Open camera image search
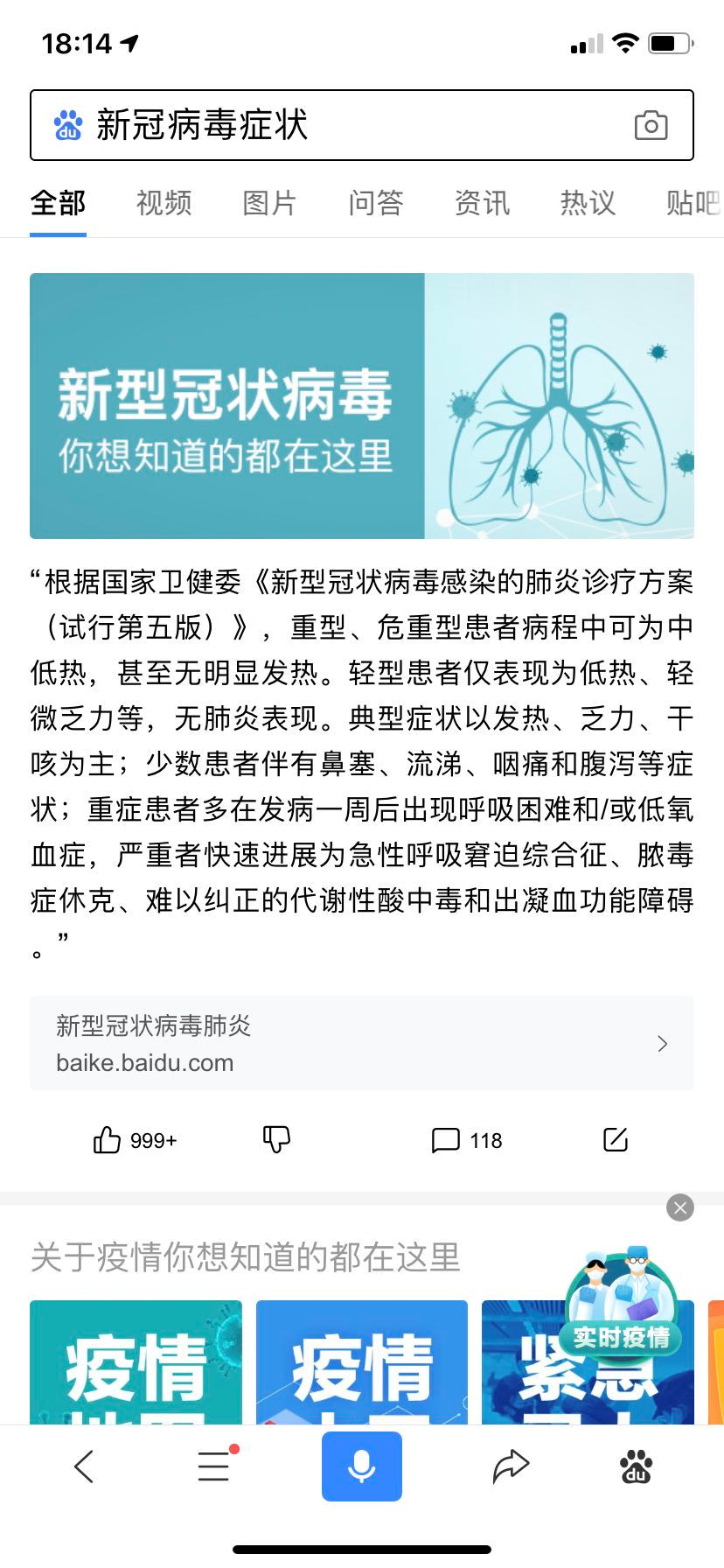724x1568 pixels. (651, 125)
